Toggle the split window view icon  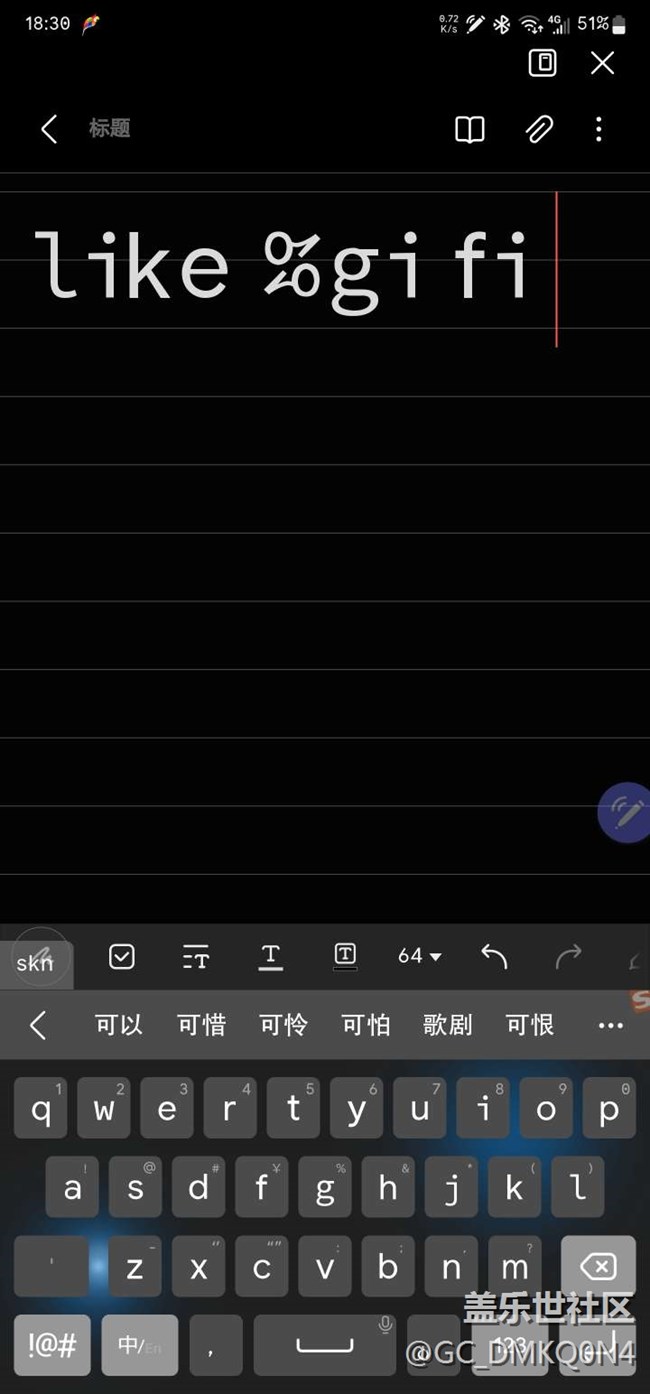542,63
